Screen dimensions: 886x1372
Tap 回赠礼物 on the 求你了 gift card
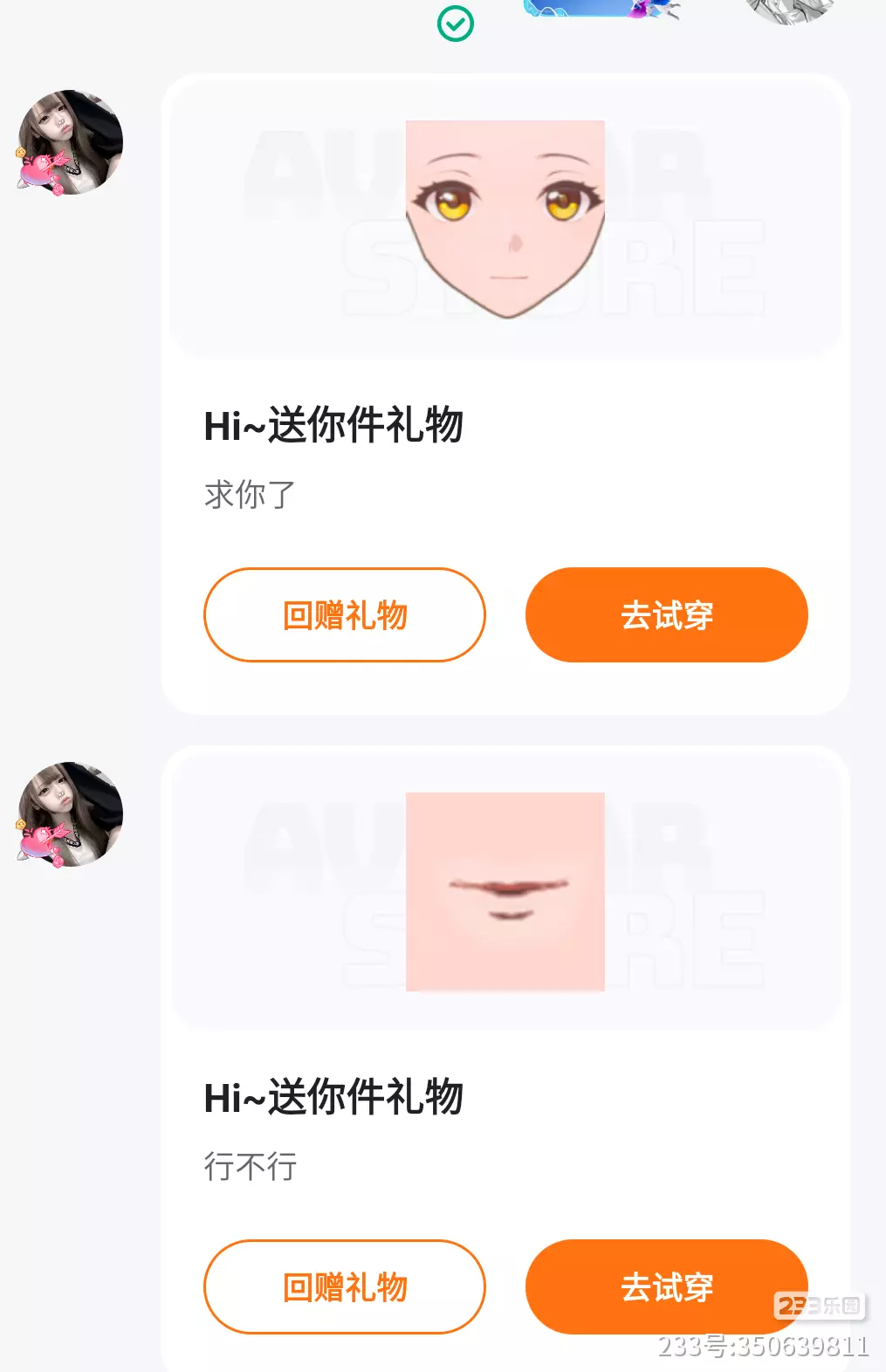pos(344,614)
